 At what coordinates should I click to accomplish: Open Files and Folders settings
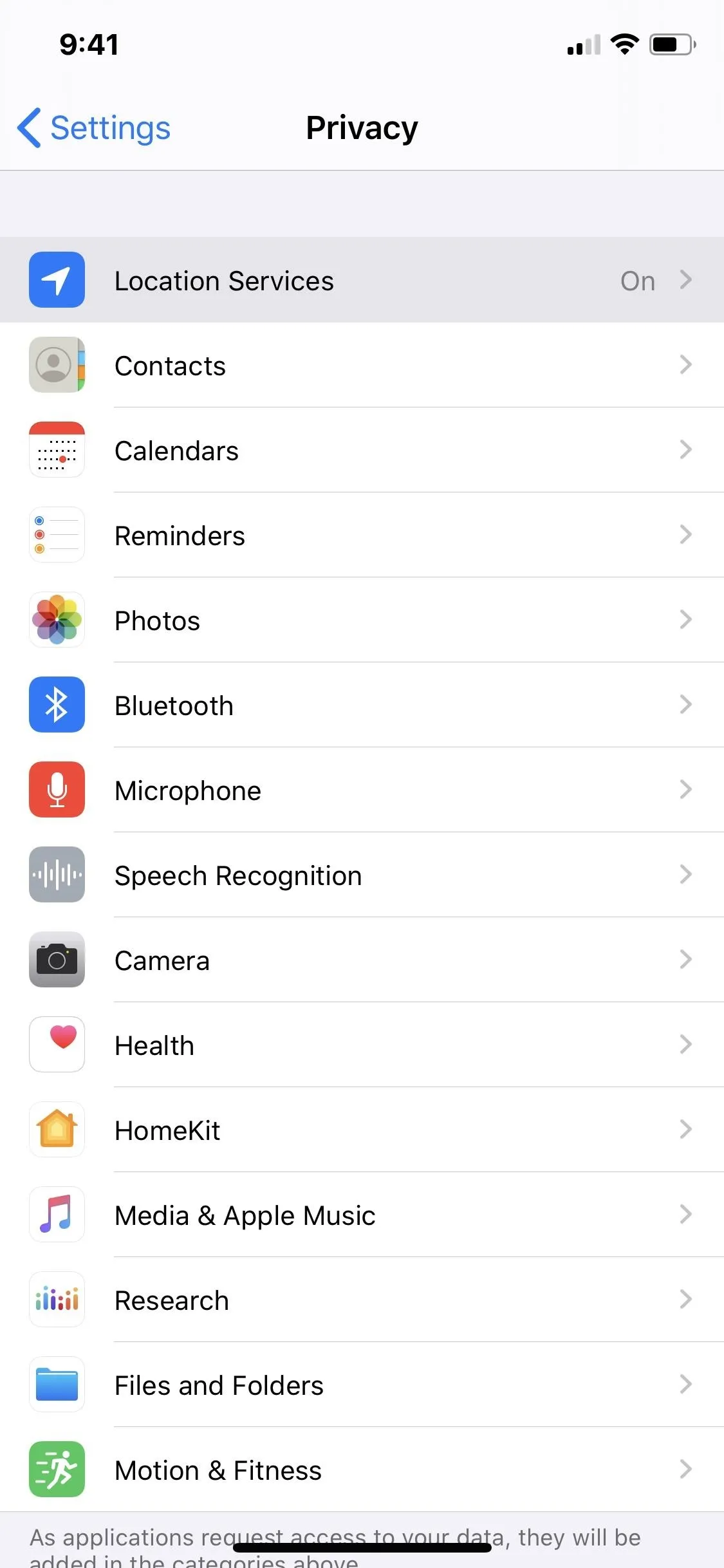click(362, 1385)
